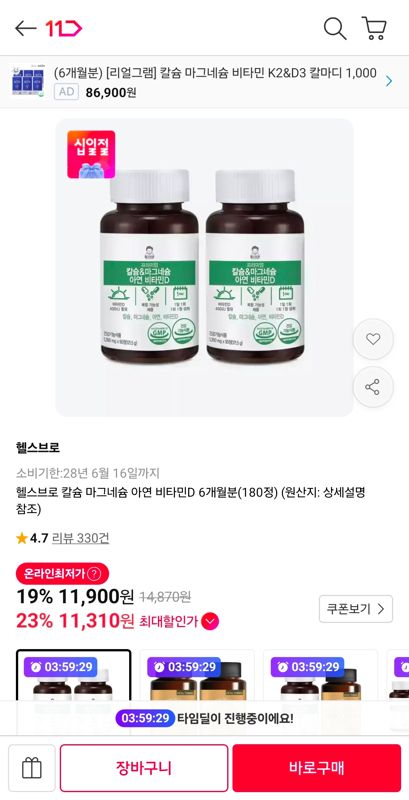Select the second time-deal product thumbnail
Viewport: 409px width, 800px height.
click(197, 675)
